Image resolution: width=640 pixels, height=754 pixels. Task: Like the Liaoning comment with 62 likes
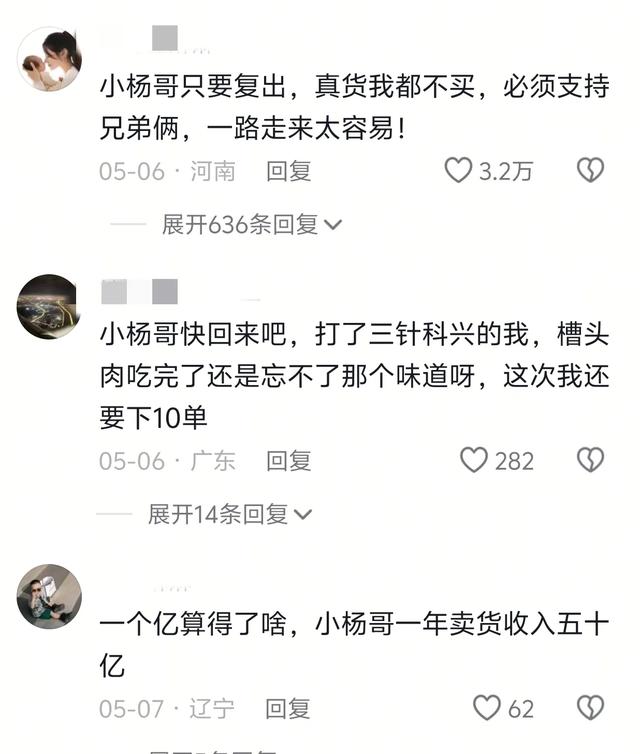tap(487, 708)
